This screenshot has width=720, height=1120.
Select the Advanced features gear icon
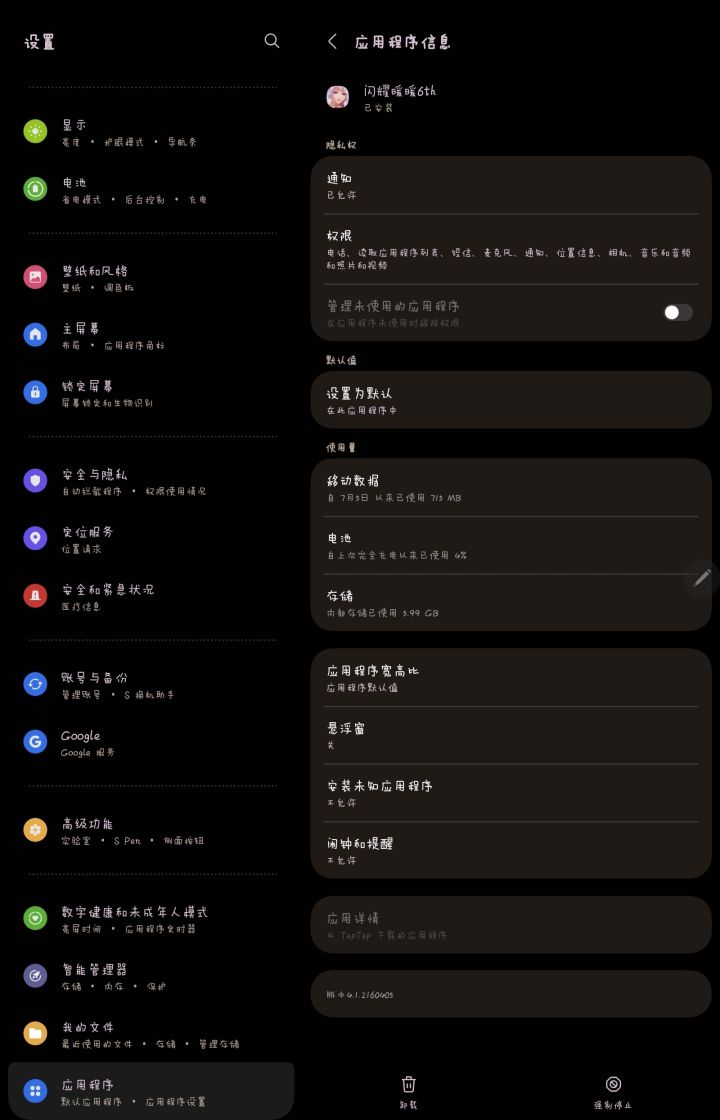35,829
